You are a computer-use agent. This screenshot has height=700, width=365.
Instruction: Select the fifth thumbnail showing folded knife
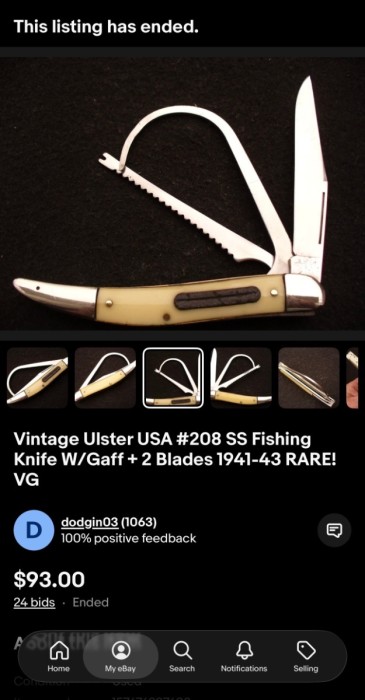(x=309, y=378)
